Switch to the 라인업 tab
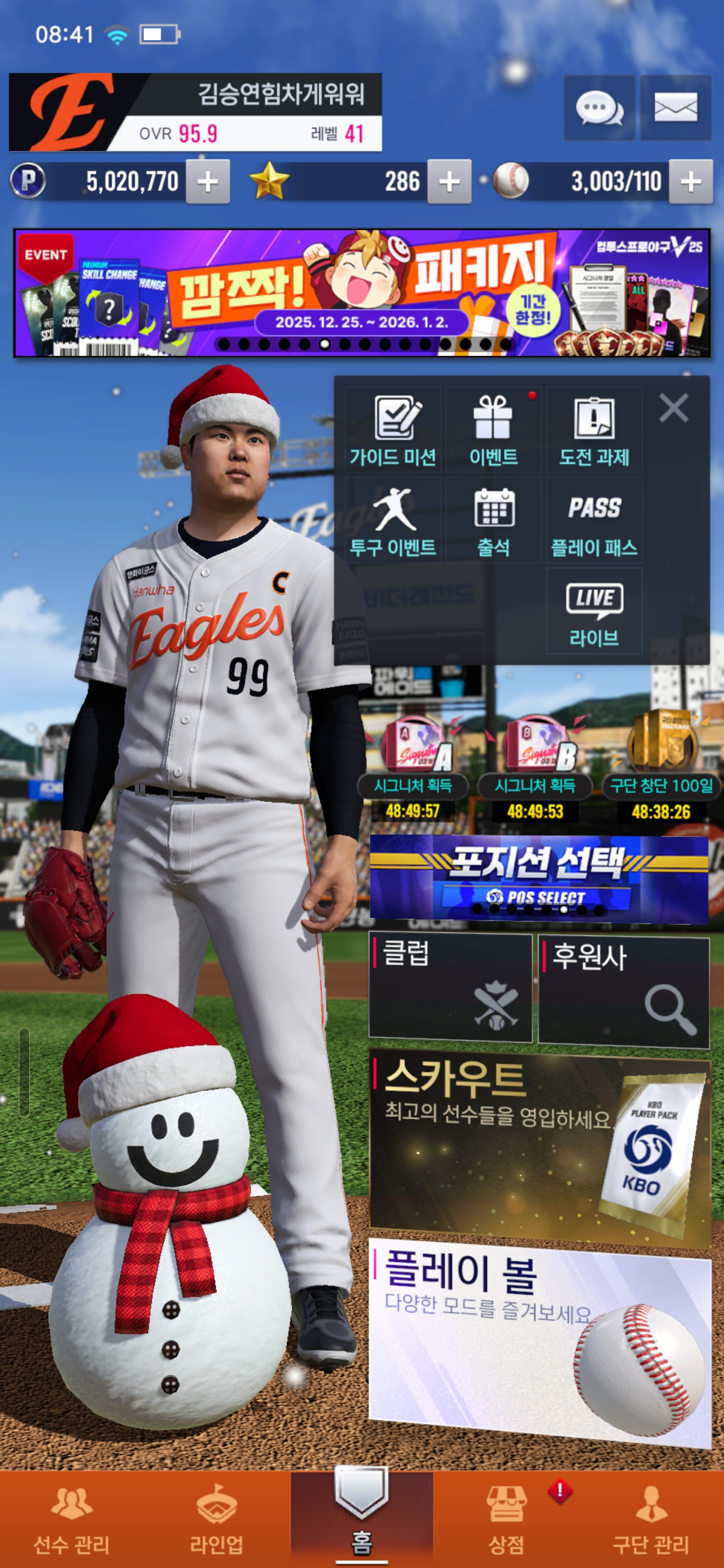Image resolution: width=724 pixels, height=1568 pixels. (217, 1519)
